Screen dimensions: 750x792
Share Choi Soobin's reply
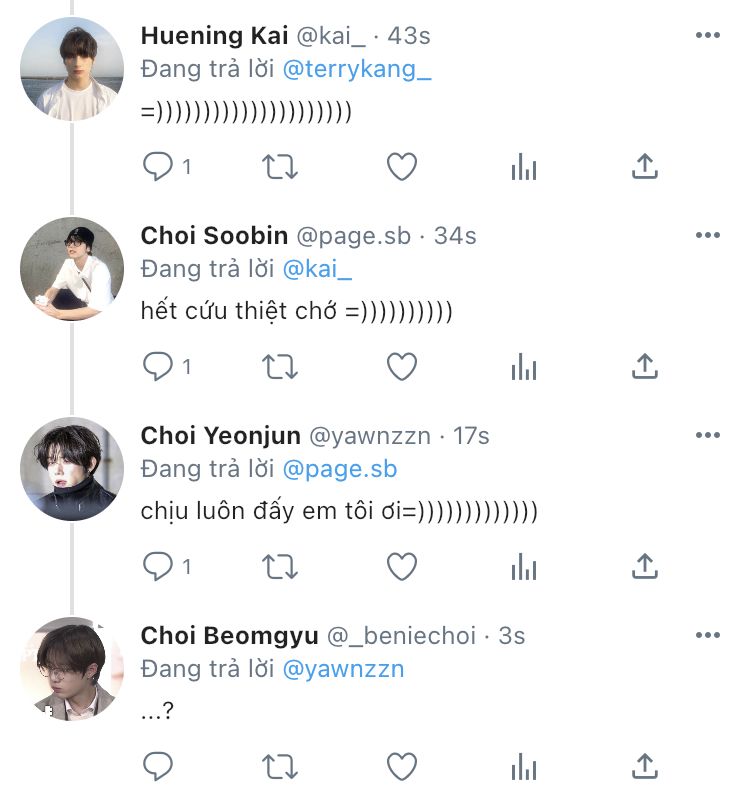(x=645, y=367)
